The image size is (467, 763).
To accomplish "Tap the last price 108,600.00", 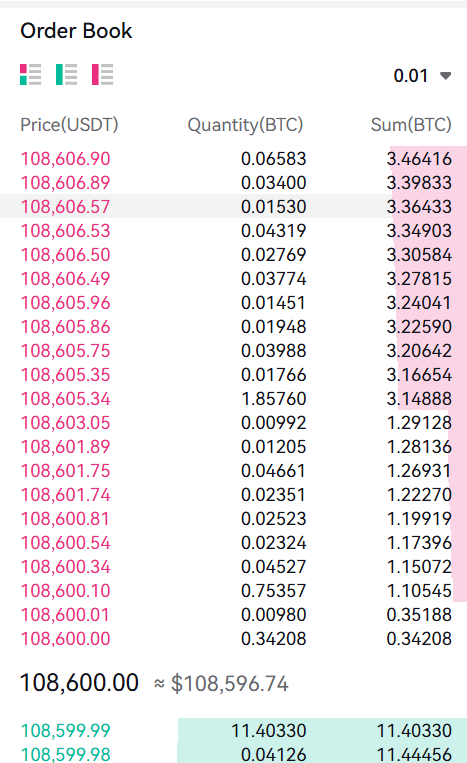I will pos(79,683).
